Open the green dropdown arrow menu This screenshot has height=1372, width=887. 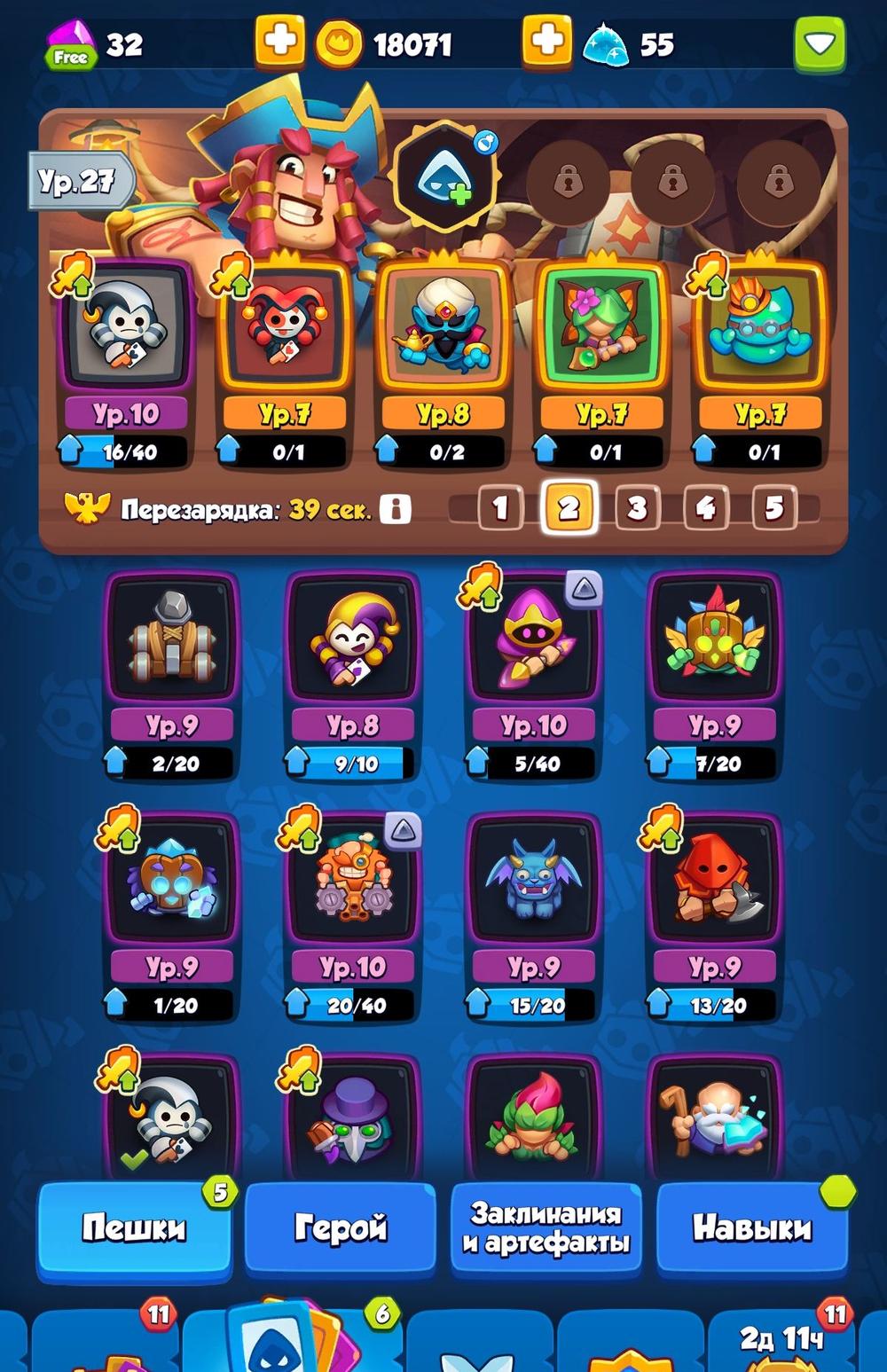(x=819, y=43)
